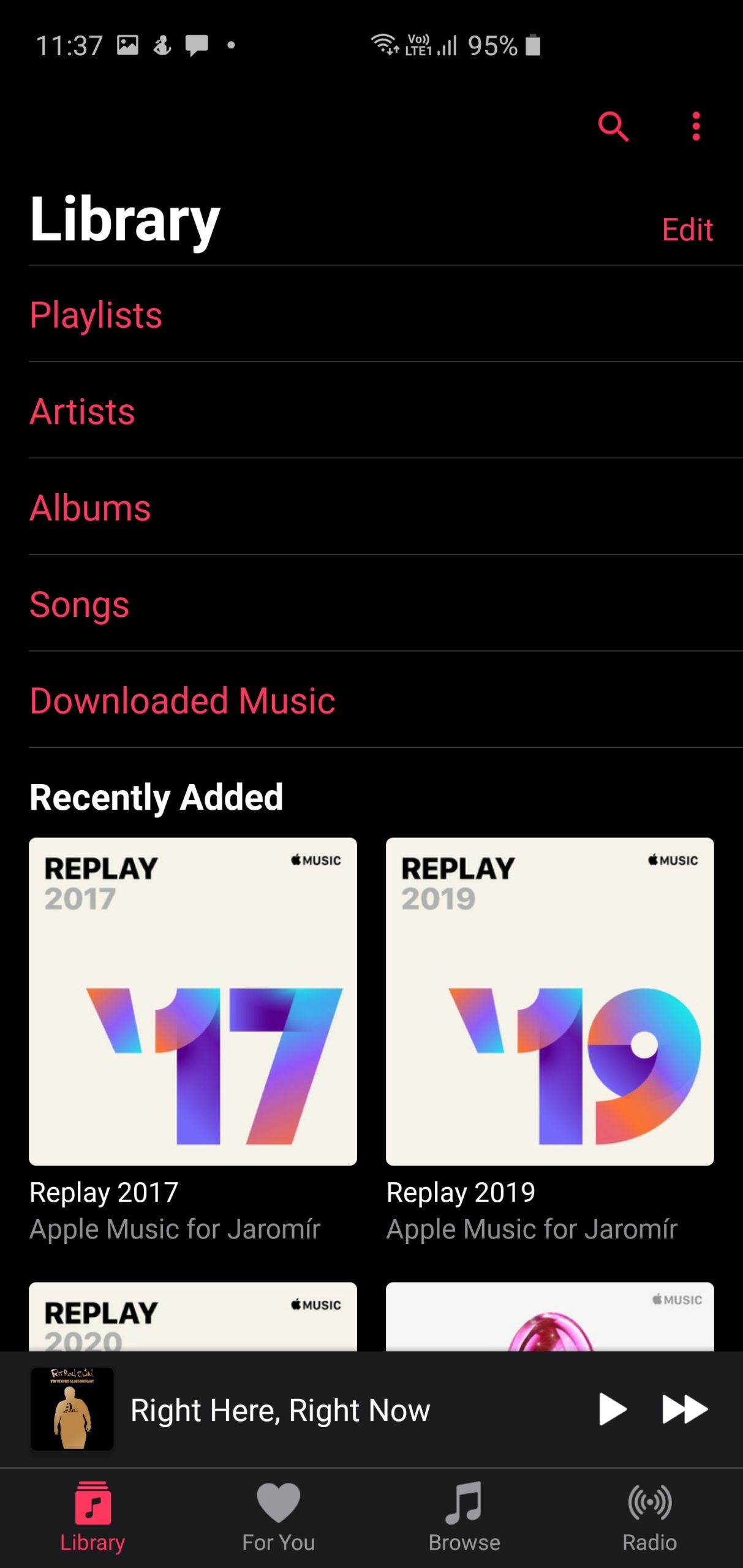Open the Songs section

80,604
